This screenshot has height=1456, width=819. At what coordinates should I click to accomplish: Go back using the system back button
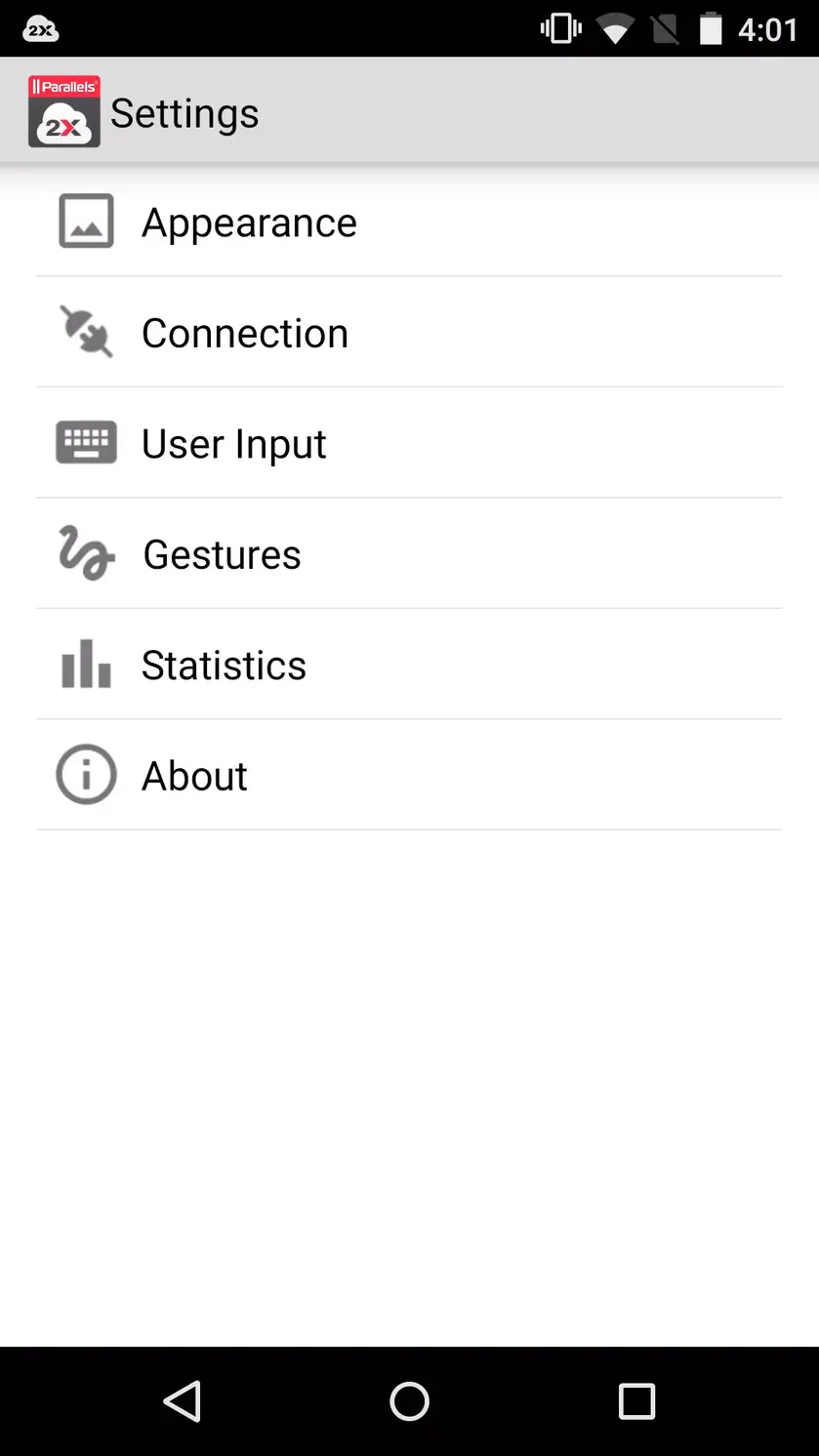click(183, 1401)
